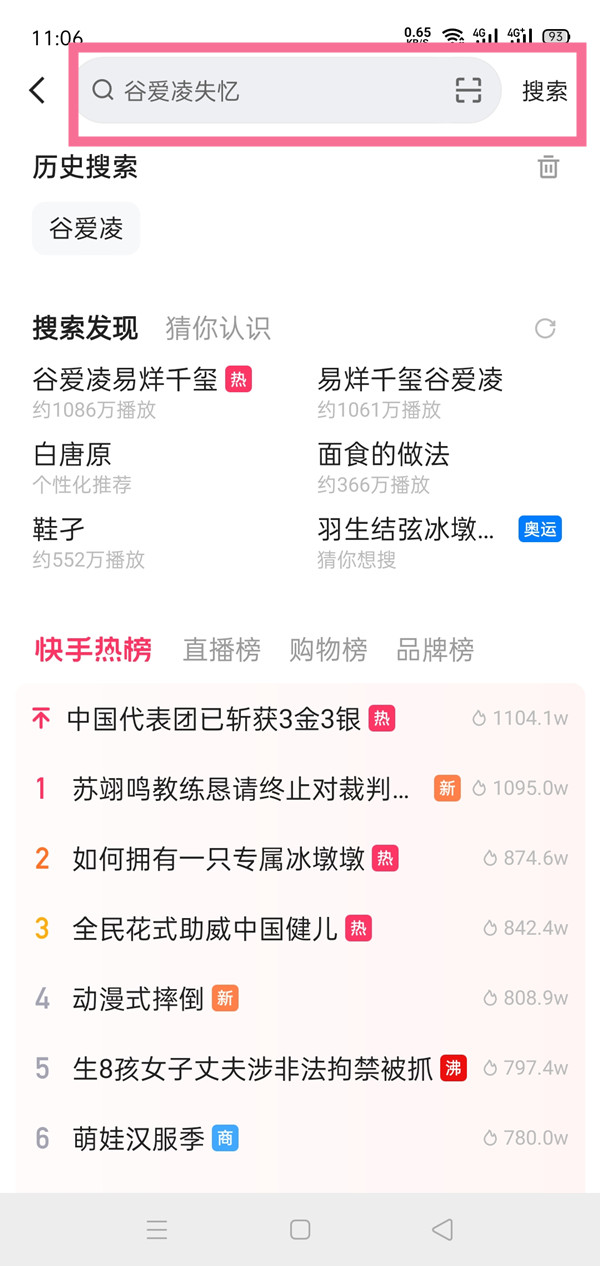Viewport: 600px width, 1266px height.
Task: Delete search history with trash icon
Action: pos(548,167)
